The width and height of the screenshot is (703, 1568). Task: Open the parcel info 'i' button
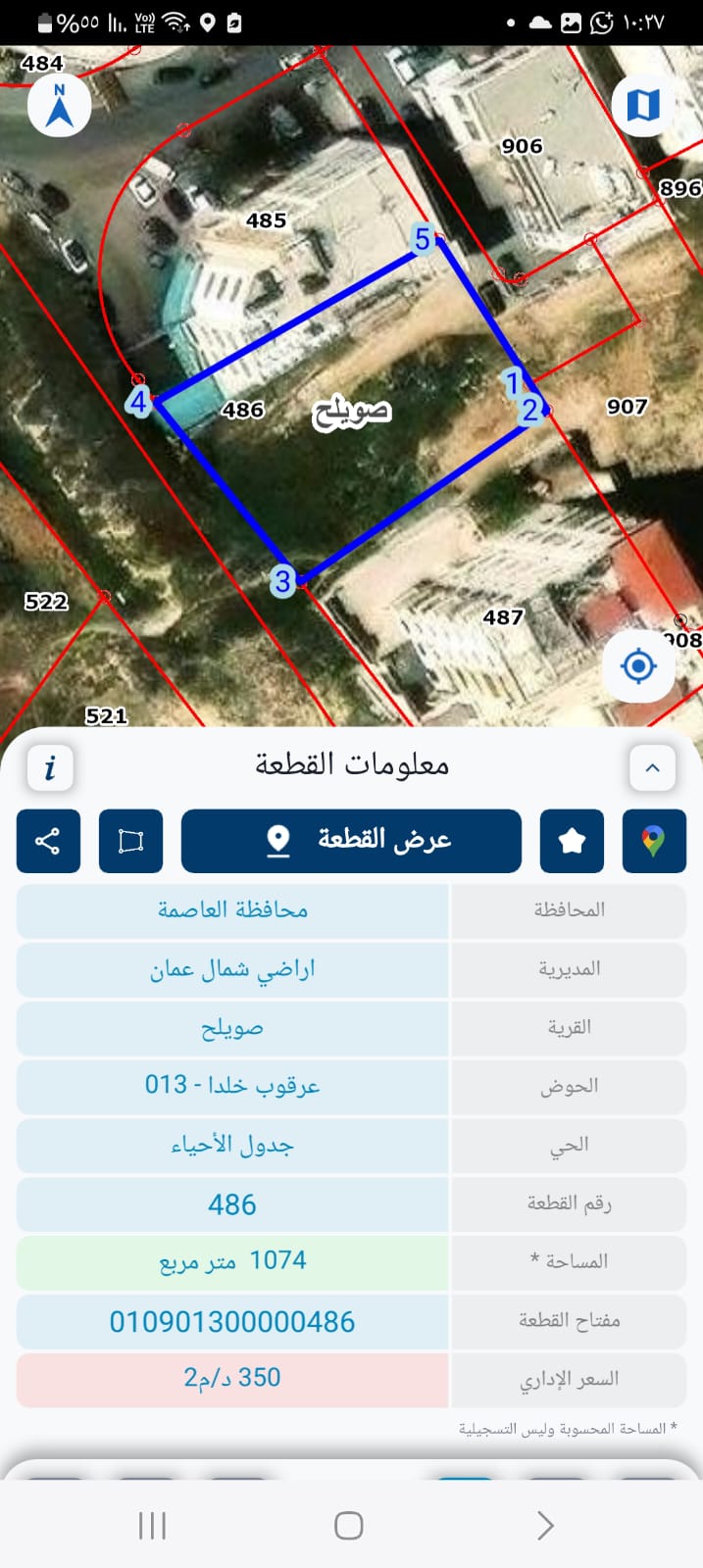pyautogui.click(x=50, y=767)
